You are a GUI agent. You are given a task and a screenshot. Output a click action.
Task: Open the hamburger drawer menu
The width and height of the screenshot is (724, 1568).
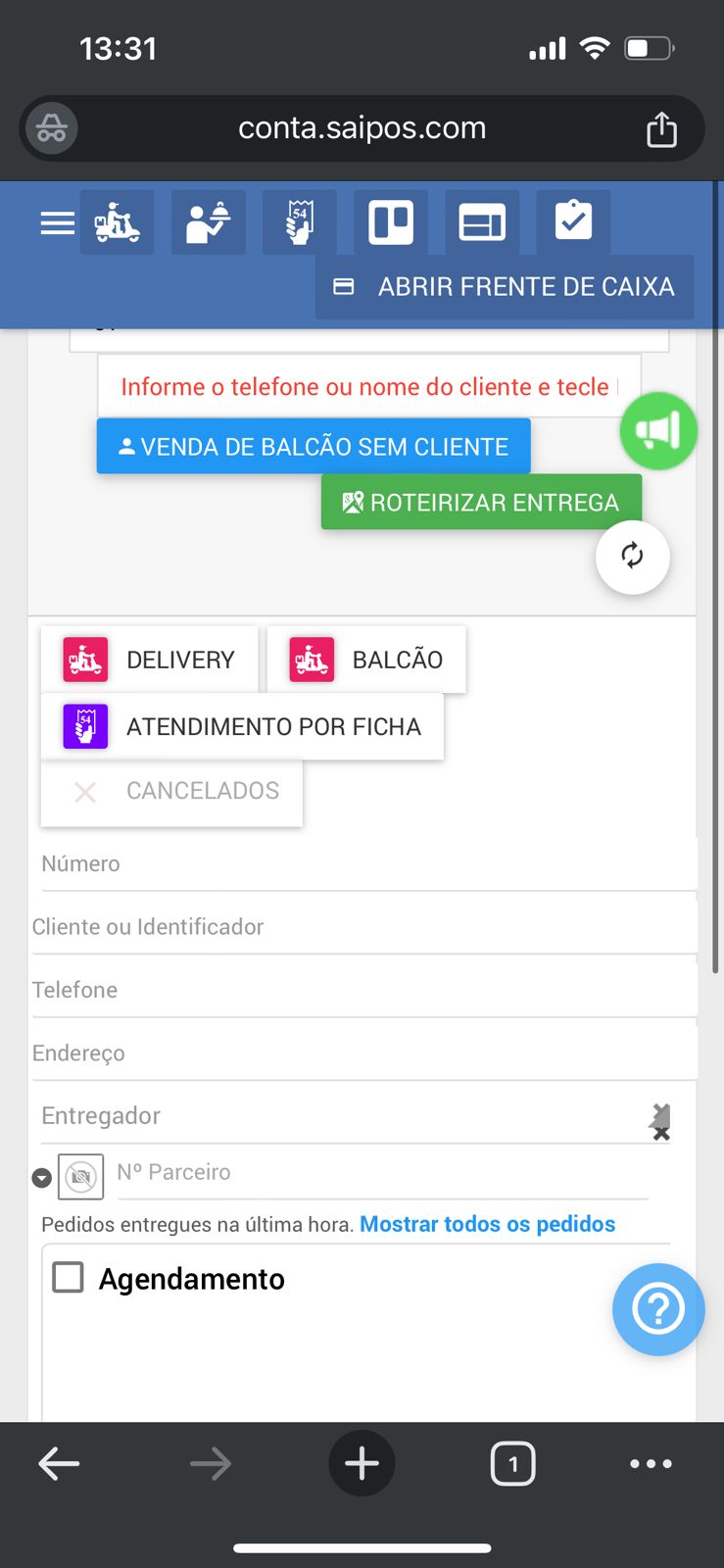(57, 223)
